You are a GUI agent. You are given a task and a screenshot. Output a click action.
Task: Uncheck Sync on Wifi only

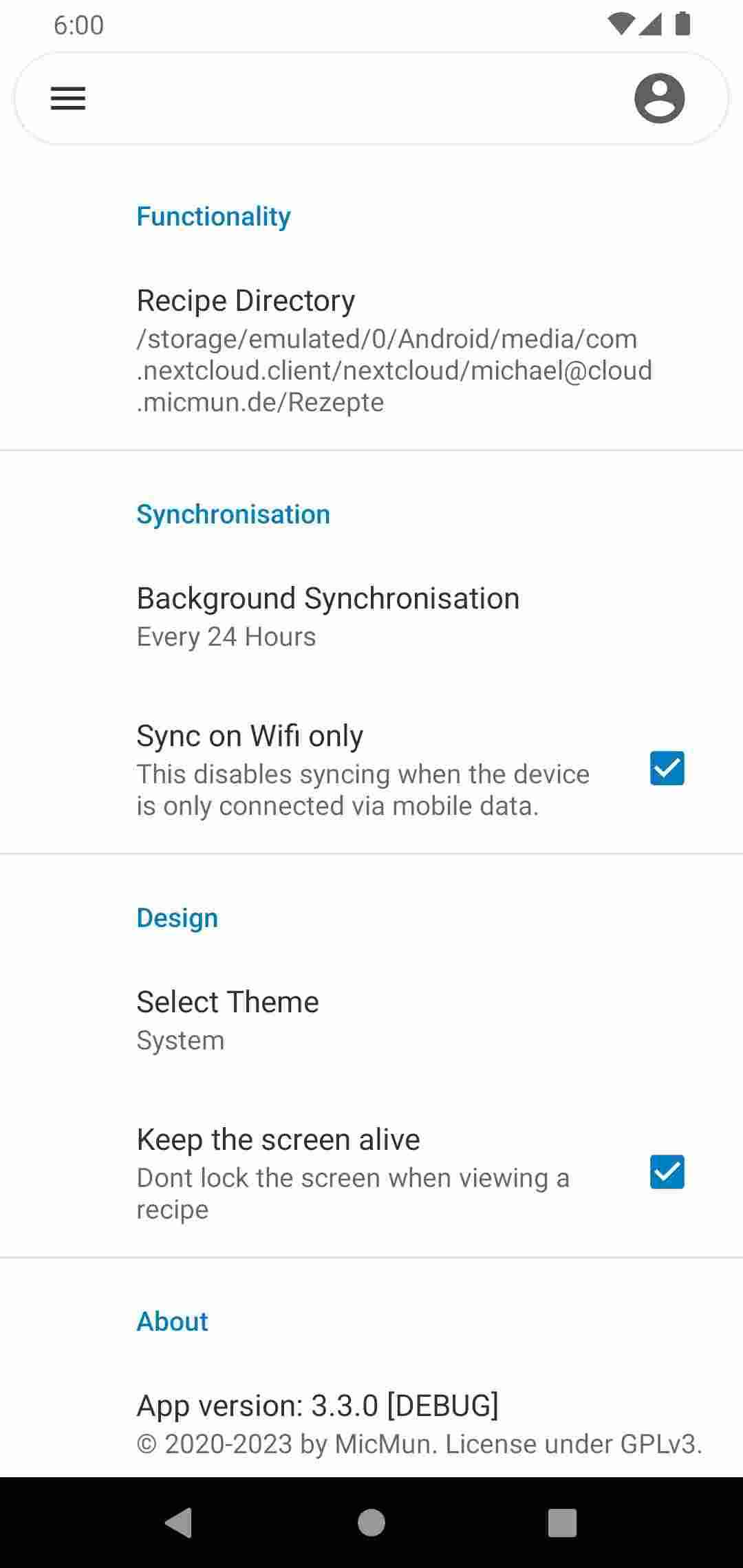(667, 768)
